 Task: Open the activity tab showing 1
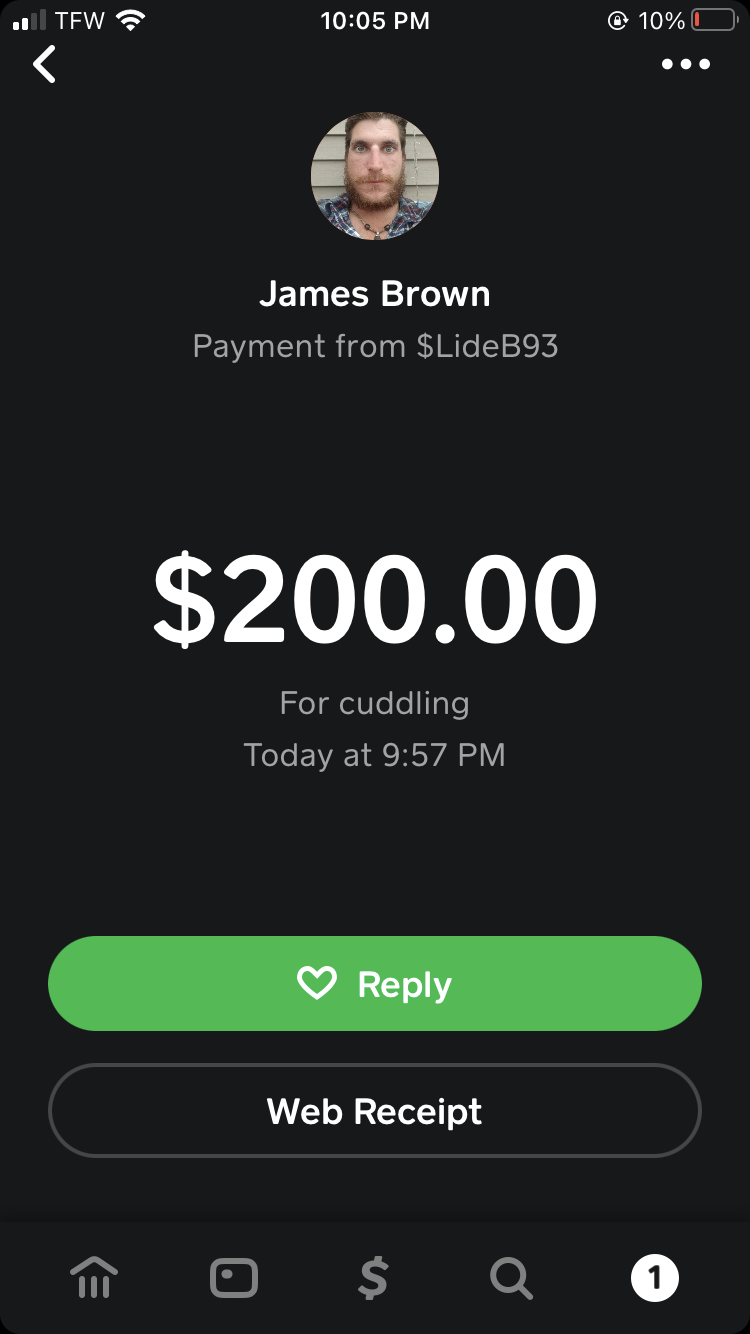pyautogui.click(x=654, y=1278)
